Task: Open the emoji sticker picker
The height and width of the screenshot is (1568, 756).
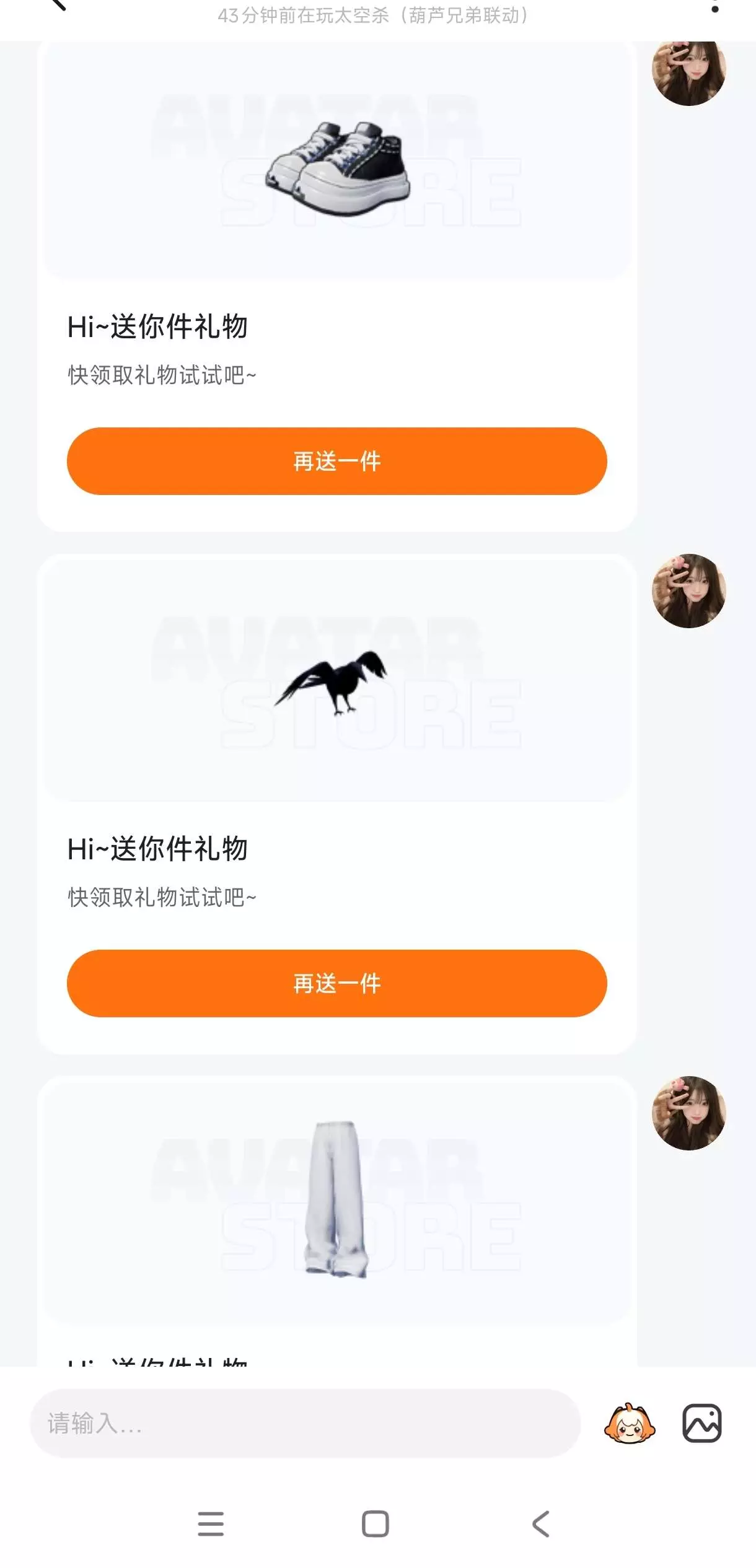Action: click(x=630, y=1423)
